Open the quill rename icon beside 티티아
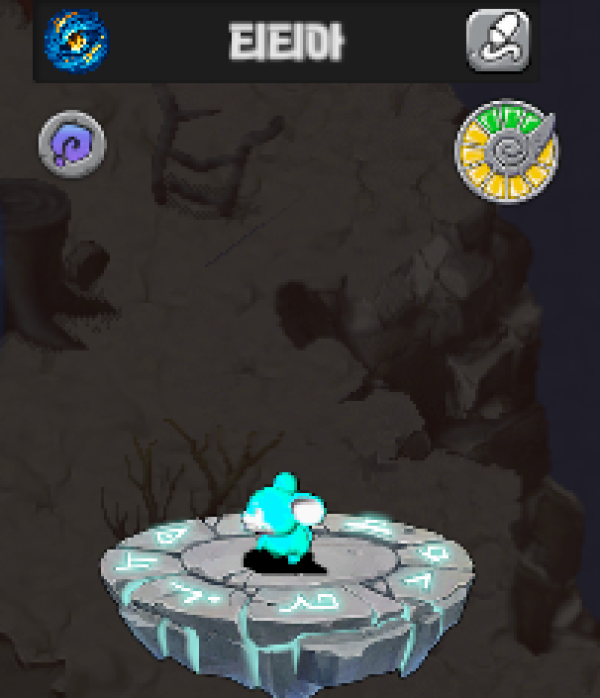Image resolution: width=600 pixels, height=698 pixels. tap(497, 40)
